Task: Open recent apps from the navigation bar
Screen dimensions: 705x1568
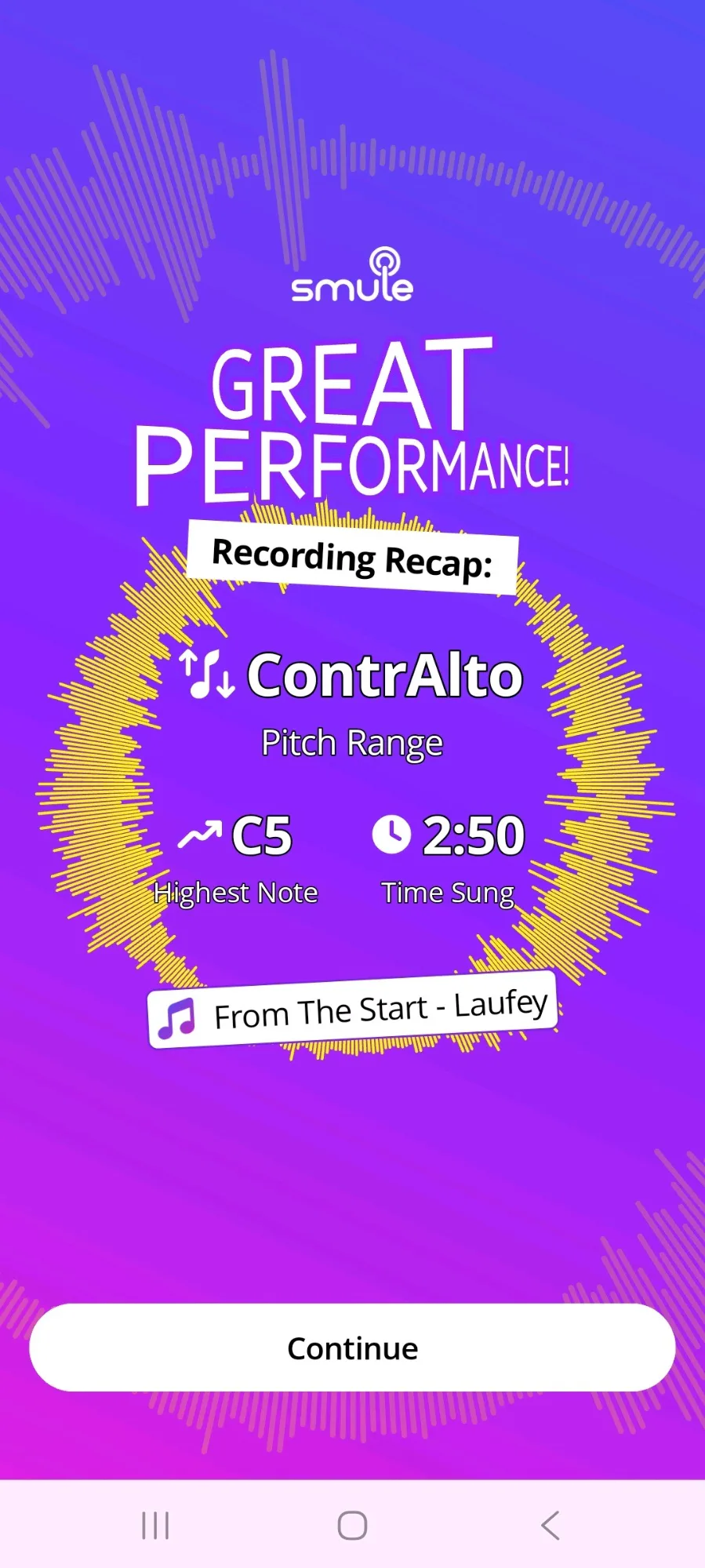Action: tap(155, 1526)
